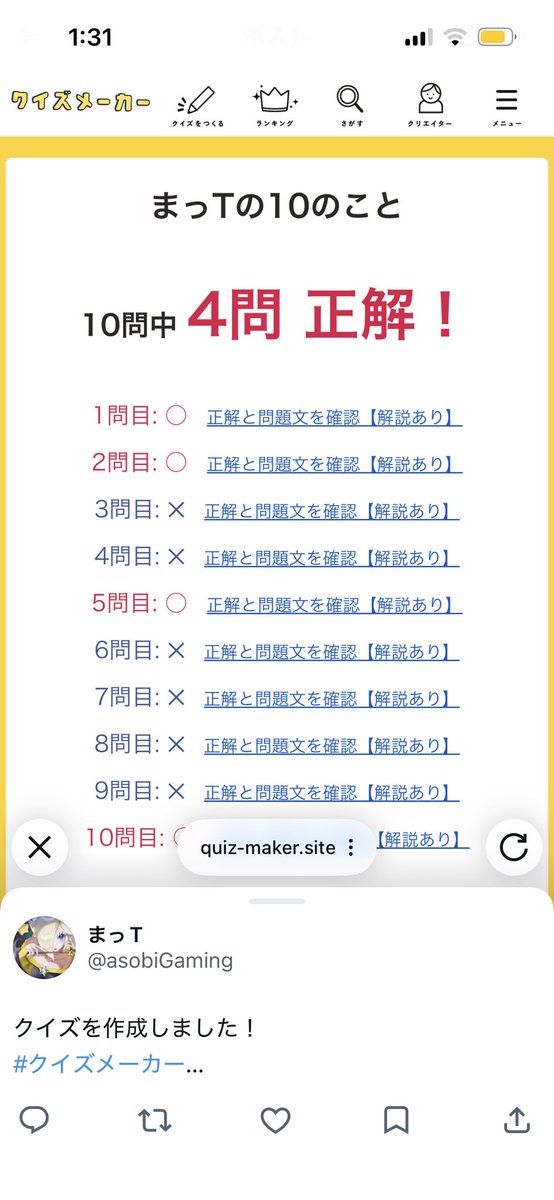
Task: Open まっT's profile avatar
Action: click(44, 947)
